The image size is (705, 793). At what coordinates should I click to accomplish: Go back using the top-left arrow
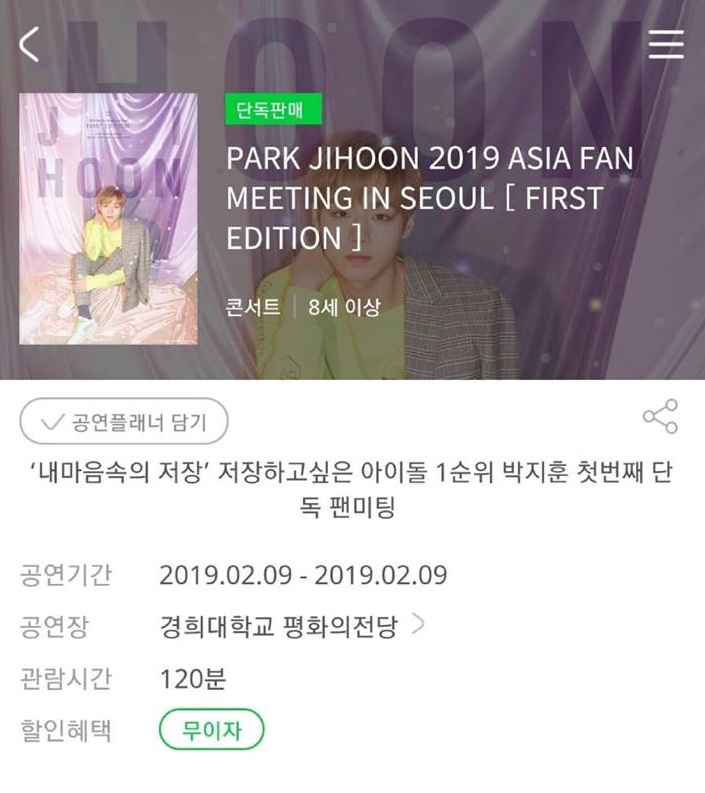point(30,45)
